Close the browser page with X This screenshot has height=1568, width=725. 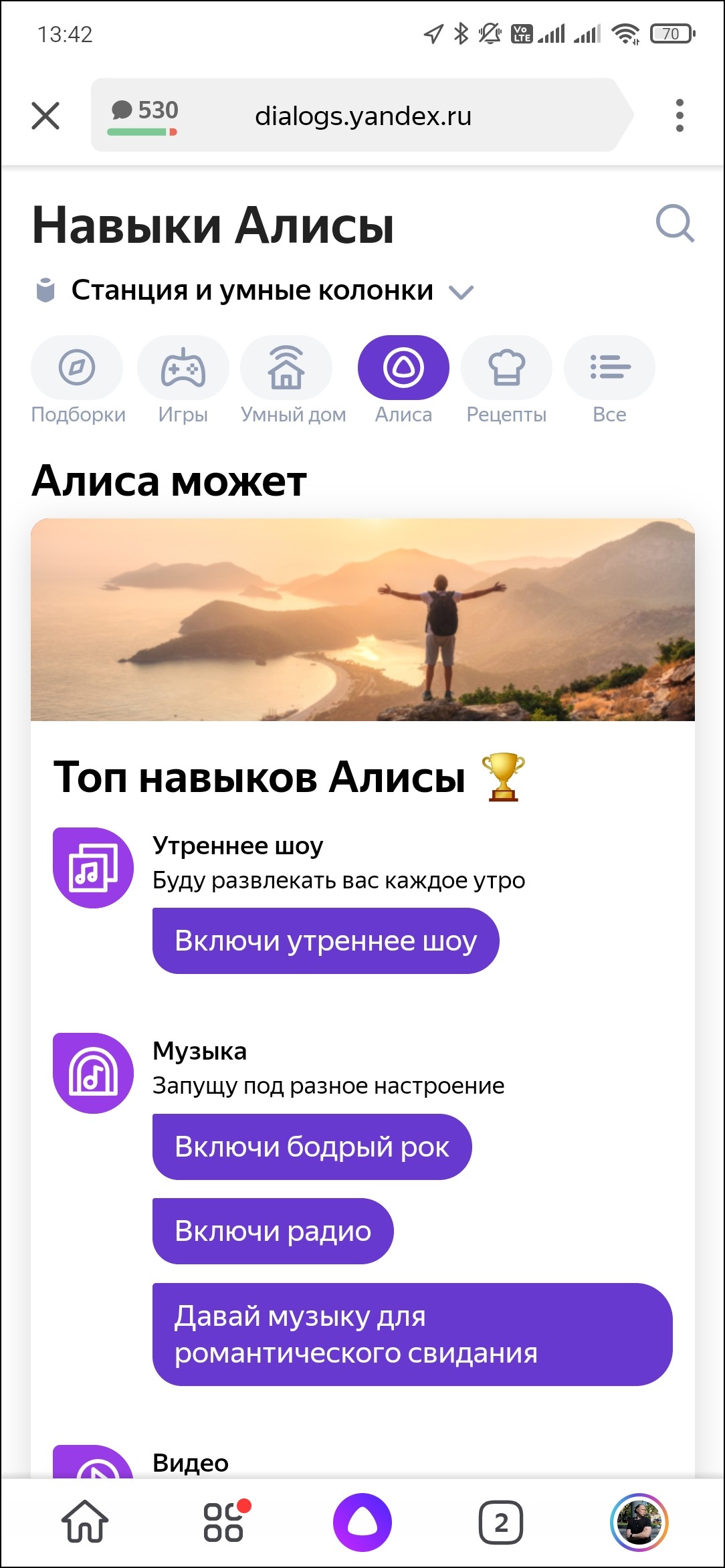[45, 116]
